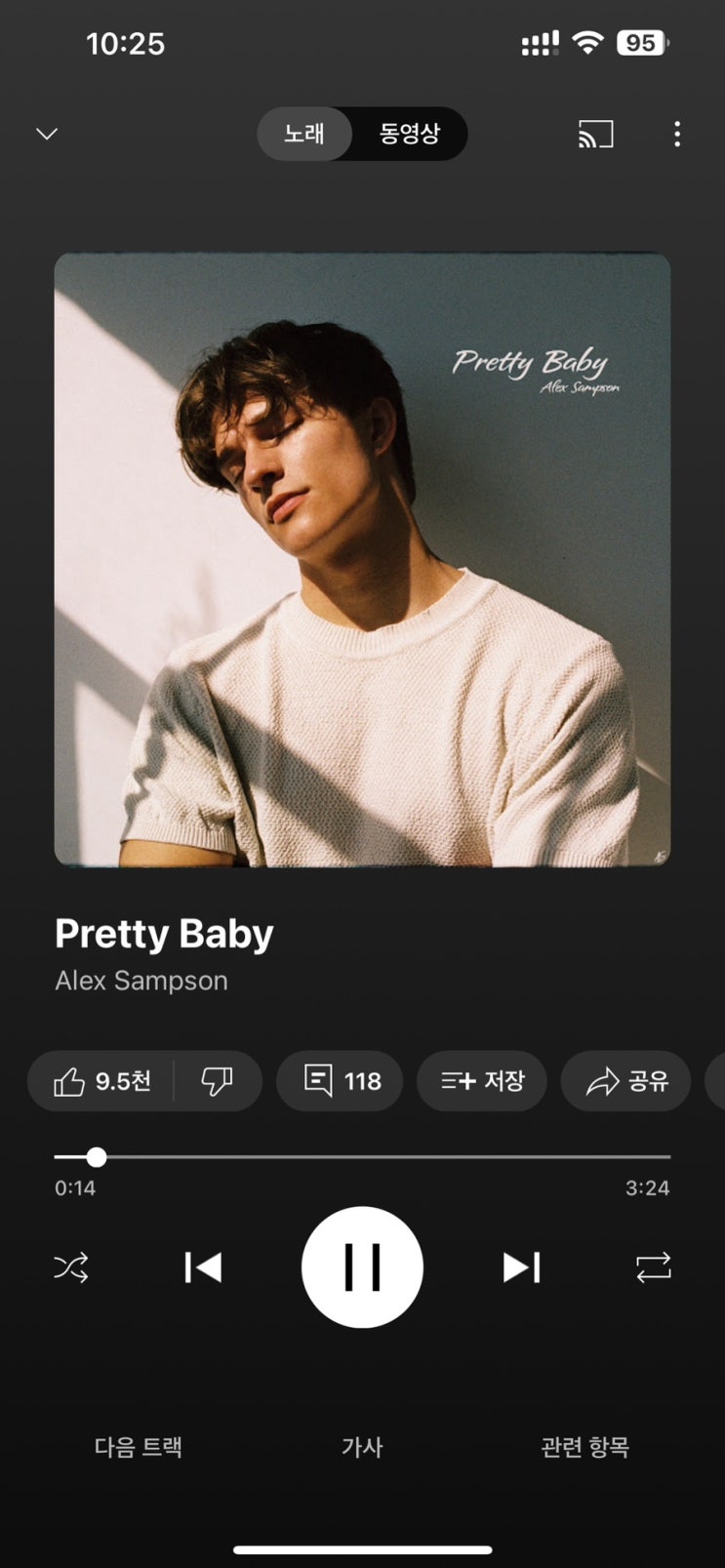Cast music to another device

[x=595, y=134]
